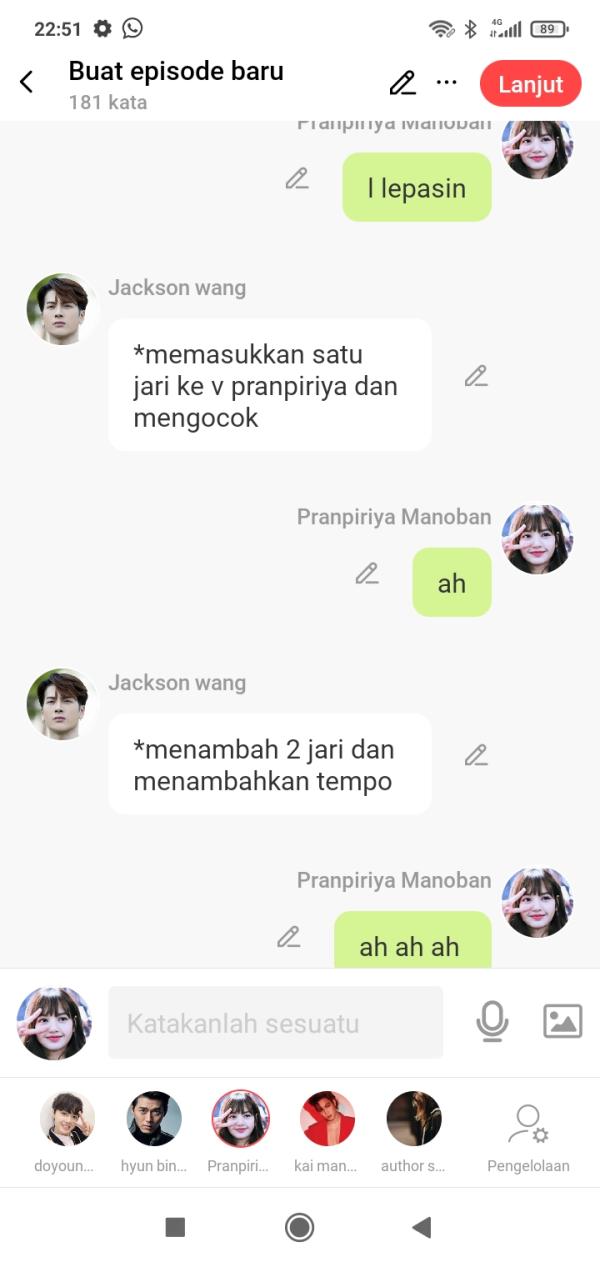Edit the 'l lepasin' message
Viewport: 600px width, 1267px height.
296,179
